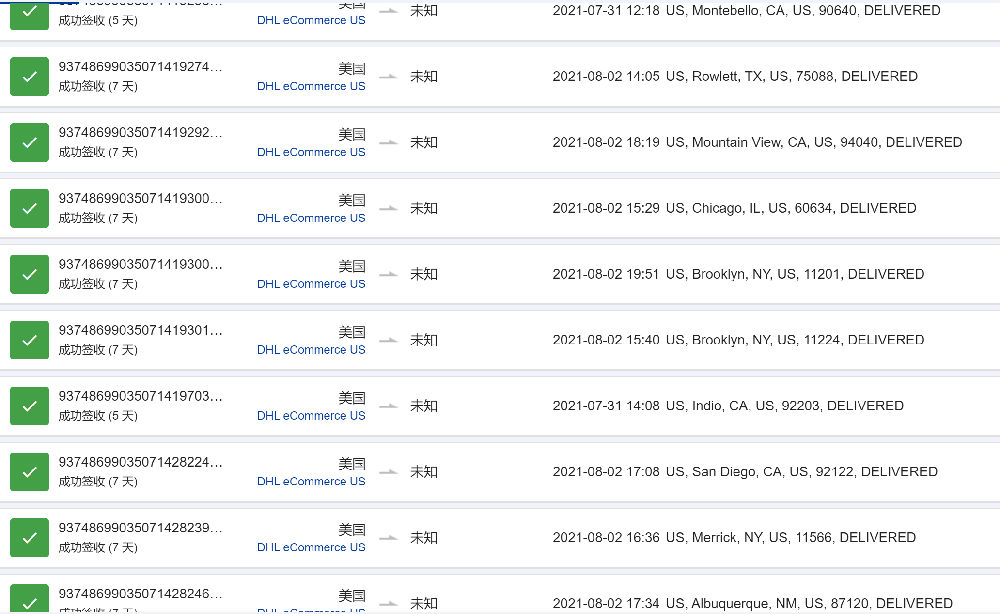Visit DHL eCommerce US link in Indio row

click(311, 416)
